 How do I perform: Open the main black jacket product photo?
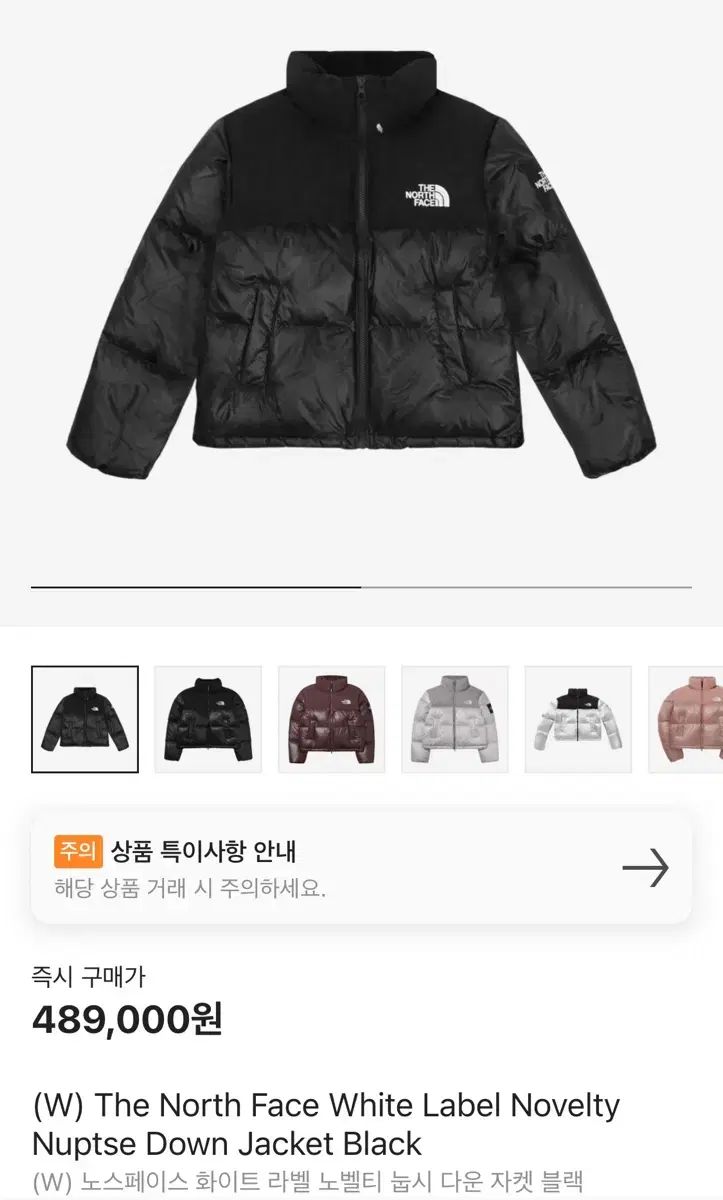361,290
